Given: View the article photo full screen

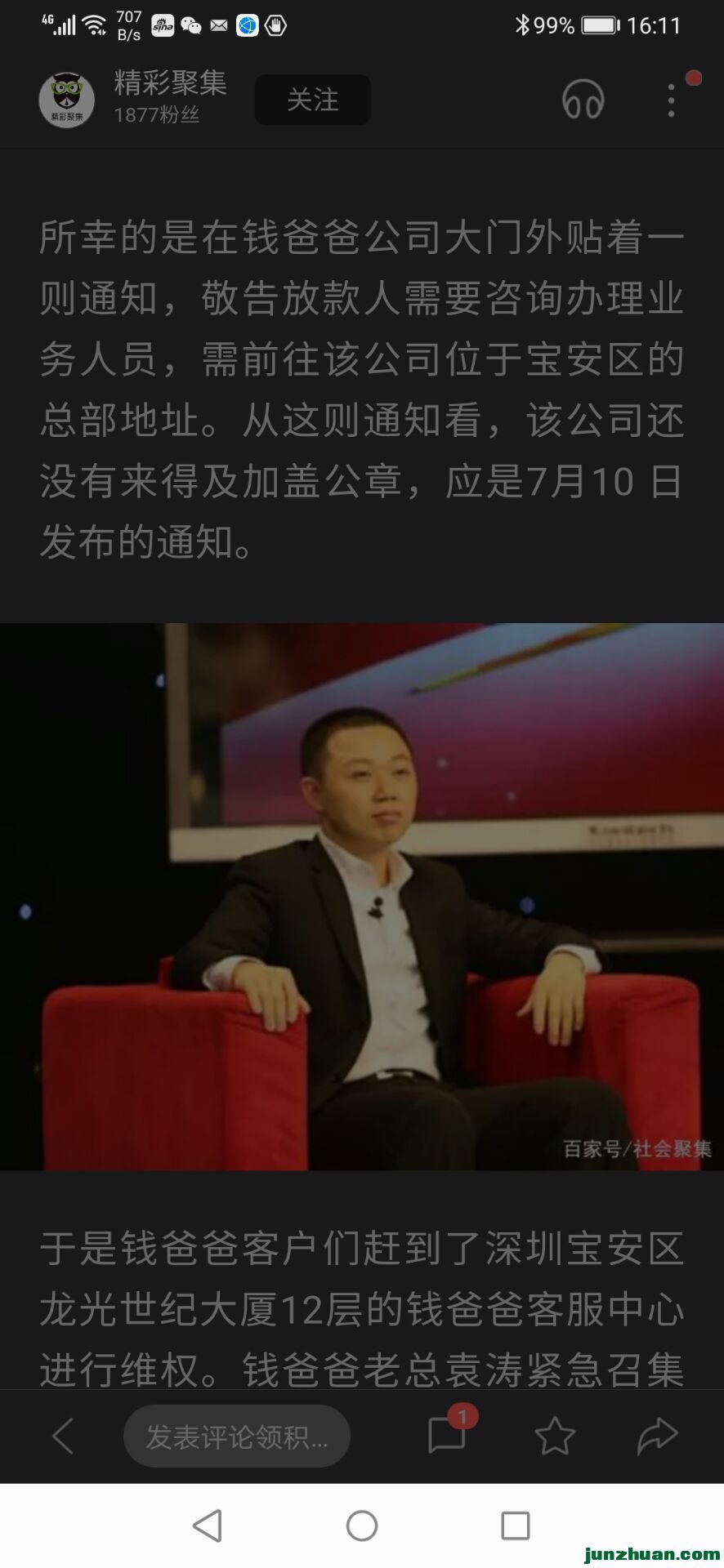Looking at the screenshot, I should pos(362,896).
